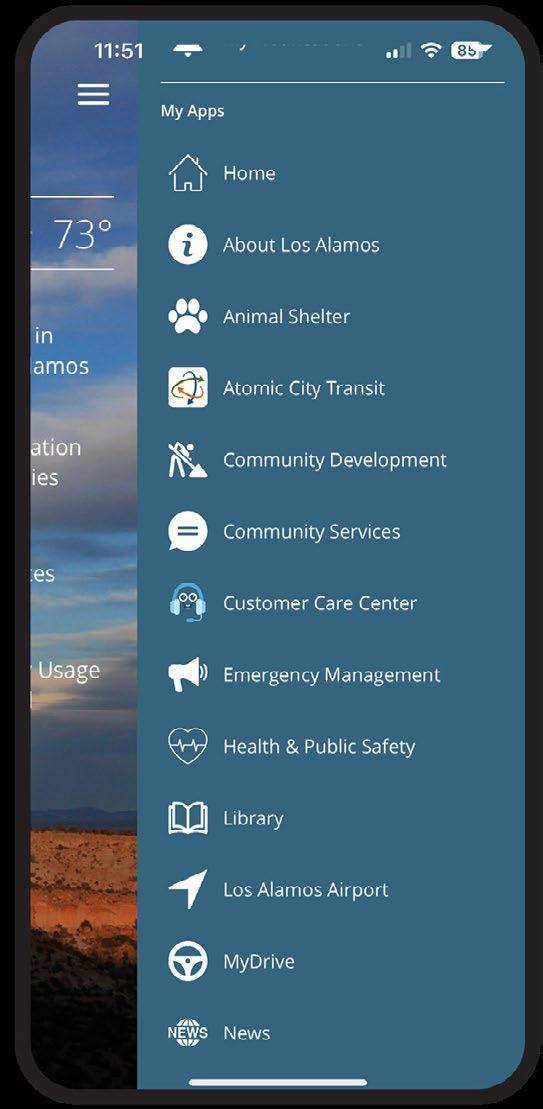Tap the hamburger menu button
This screenshot has width=543, height=1109.
[x=93, y=94]
